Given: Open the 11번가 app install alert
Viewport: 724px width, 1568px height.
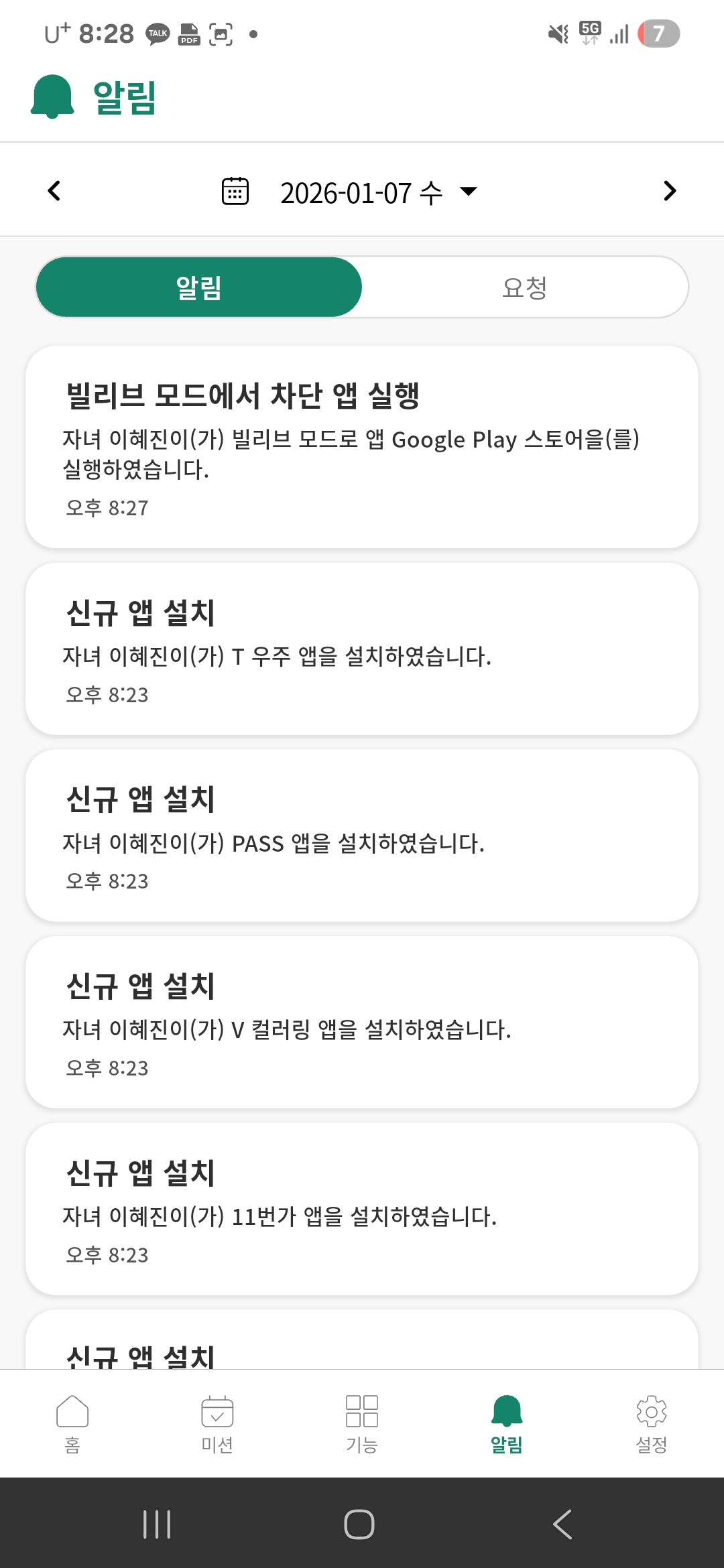Looking at the screenshot, I should (362, 1210).
